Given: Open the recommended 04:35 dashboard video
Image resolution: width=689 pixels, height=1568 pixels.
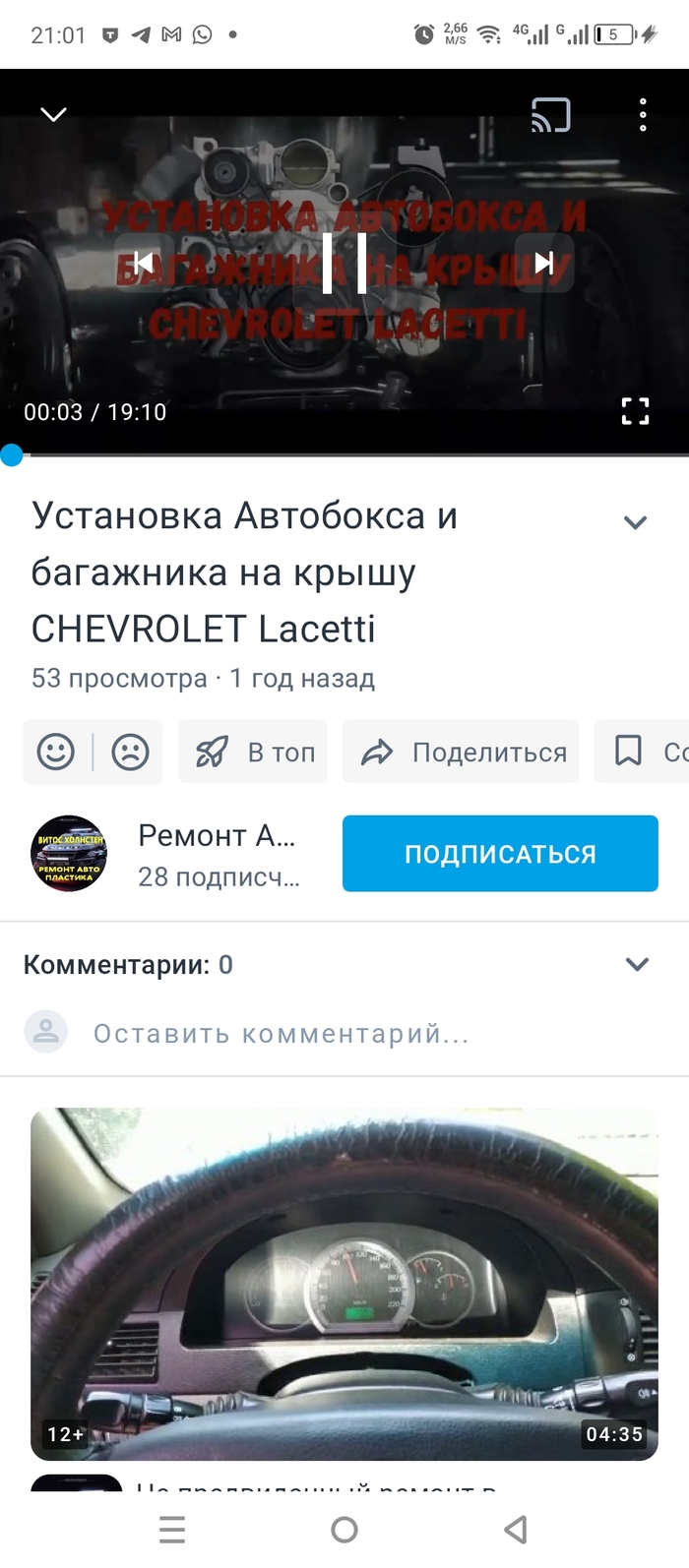Looking at the screenshot, I should coord(344,1284).
